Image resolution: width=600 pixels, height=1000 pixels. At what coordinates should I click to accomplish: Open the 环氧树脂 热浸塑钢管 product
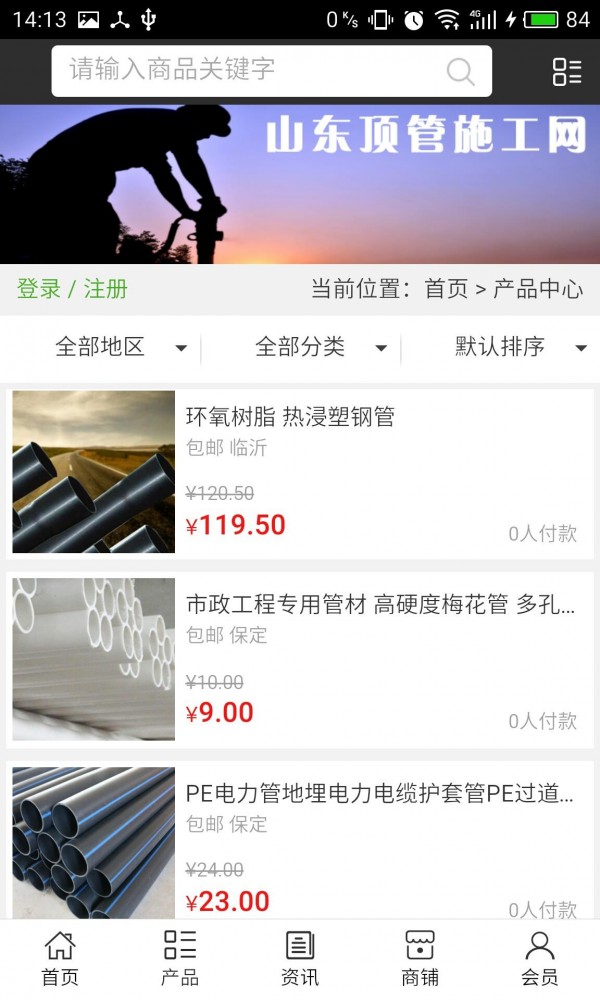point(290,417)
